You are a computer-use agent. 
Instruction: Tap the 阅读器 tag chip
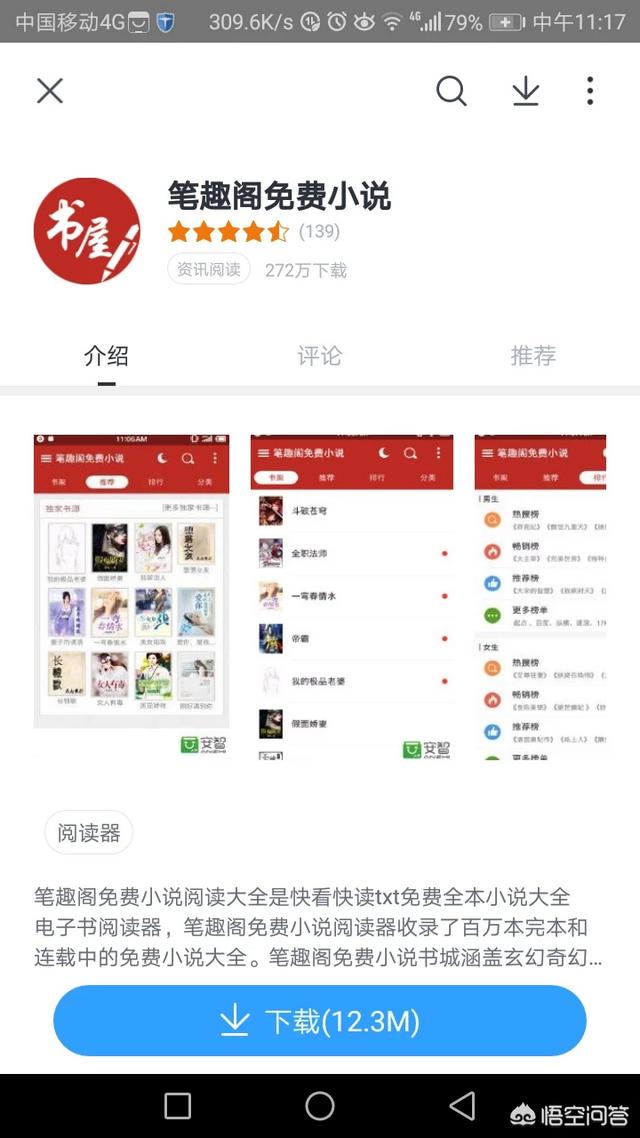pyautogui.click(x=88, y=832)
